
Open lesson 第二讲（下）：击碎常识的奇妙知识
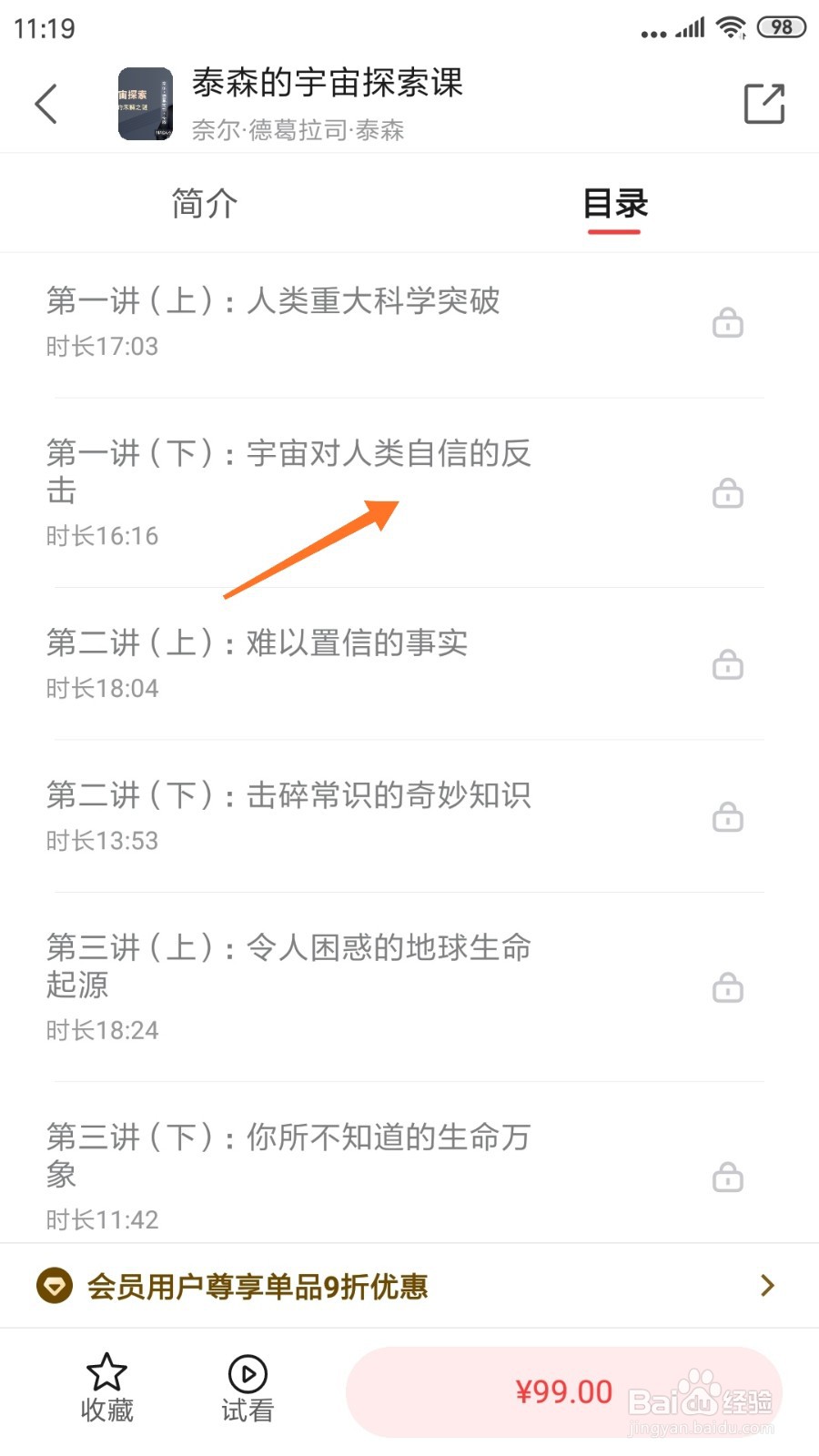[409, 816]
